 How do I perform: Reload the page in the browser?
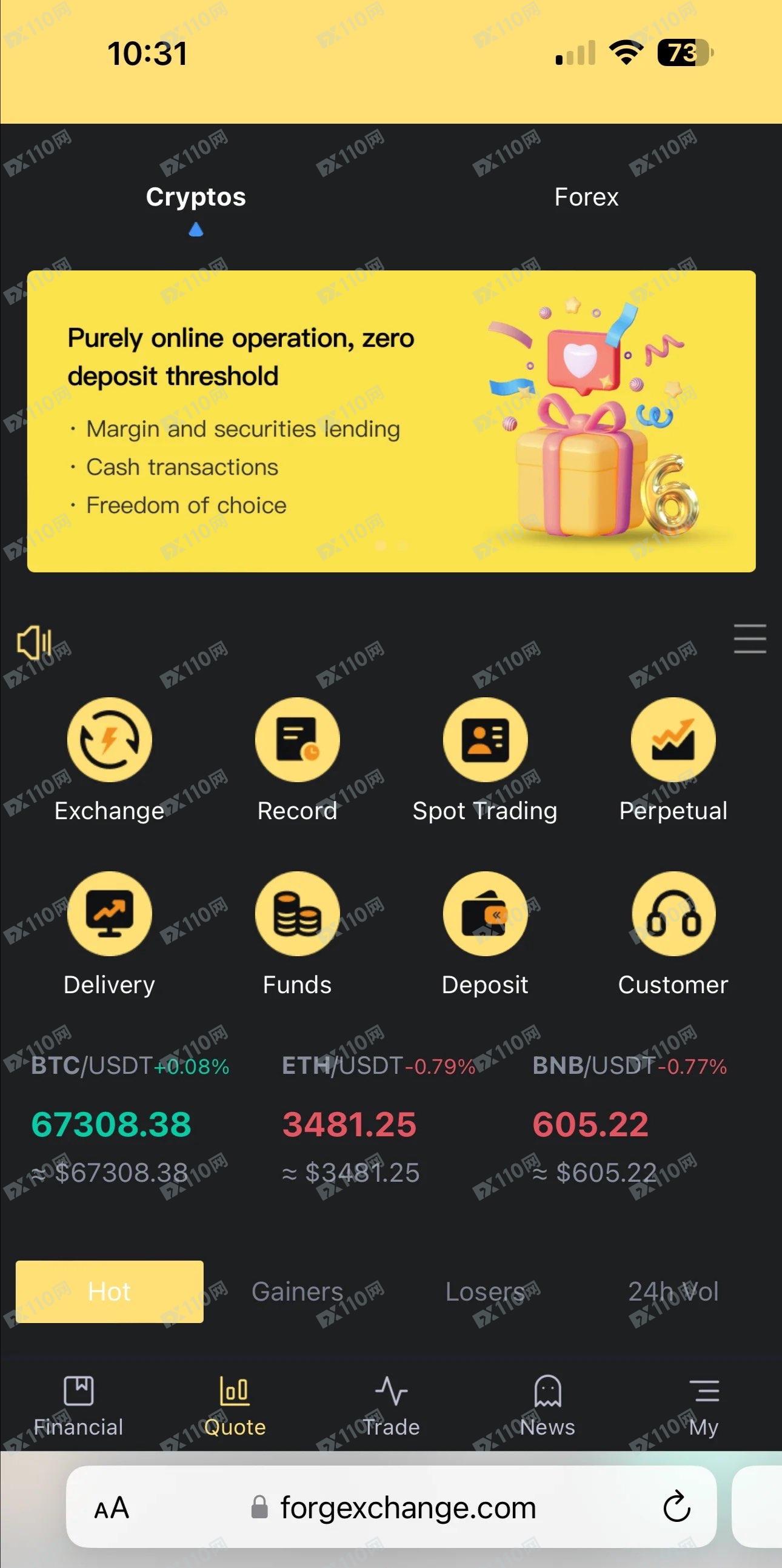coord(676,1507)
